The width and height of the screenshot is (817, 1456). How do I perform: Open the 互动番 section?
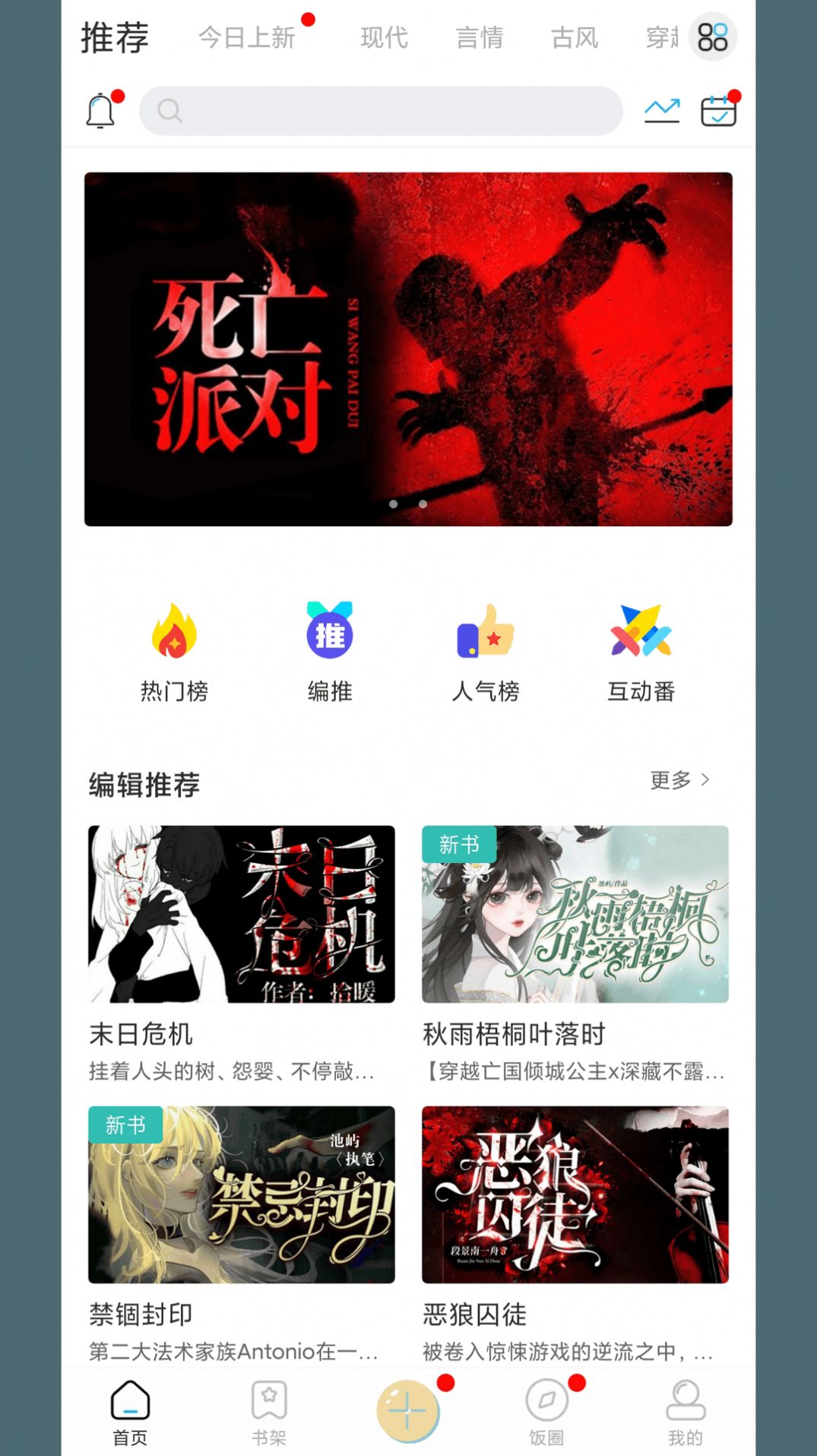[641, 652]
